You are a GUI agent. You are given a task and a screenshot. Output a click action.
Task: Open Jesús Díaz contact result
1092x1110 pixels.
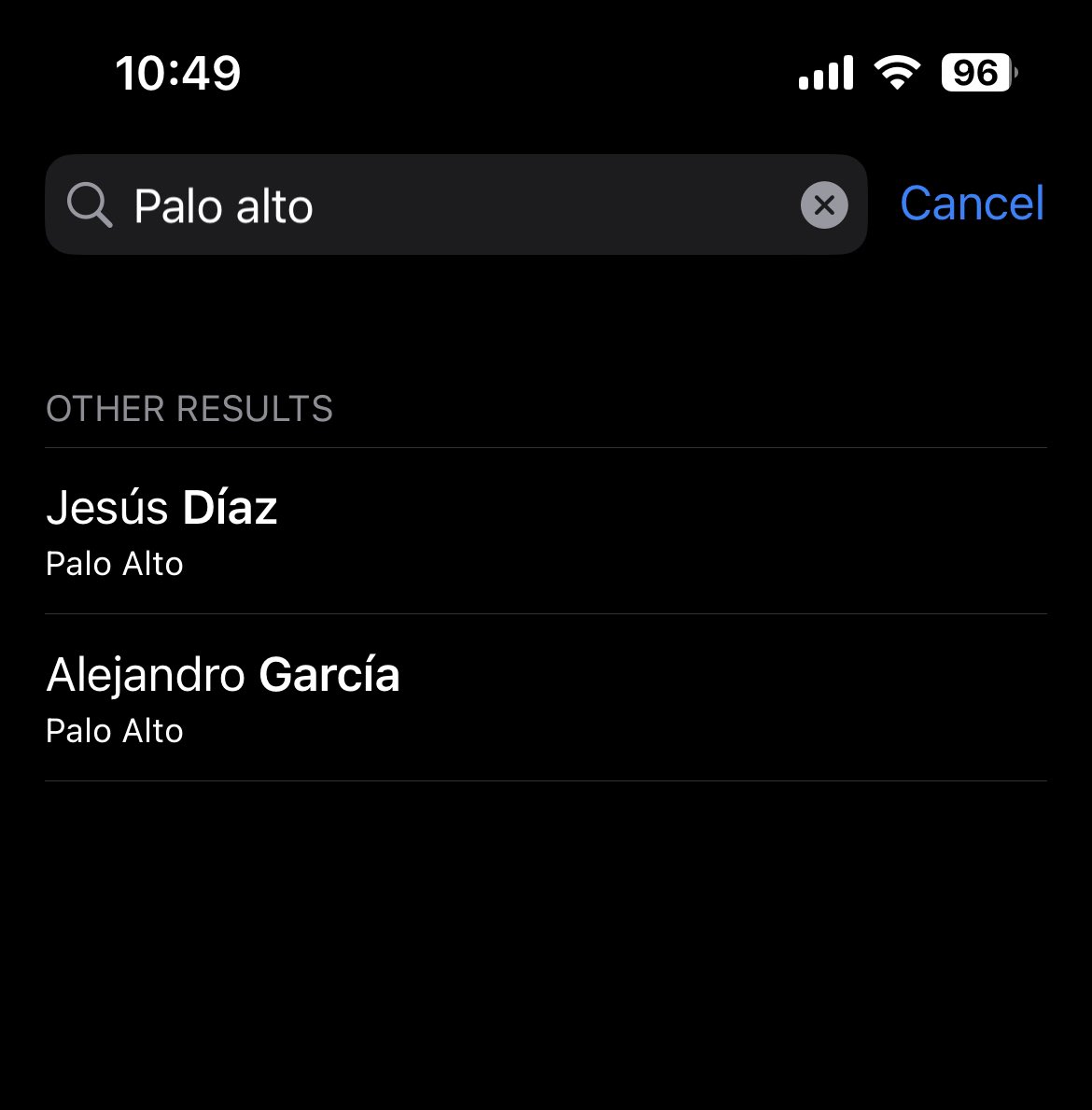546,531
